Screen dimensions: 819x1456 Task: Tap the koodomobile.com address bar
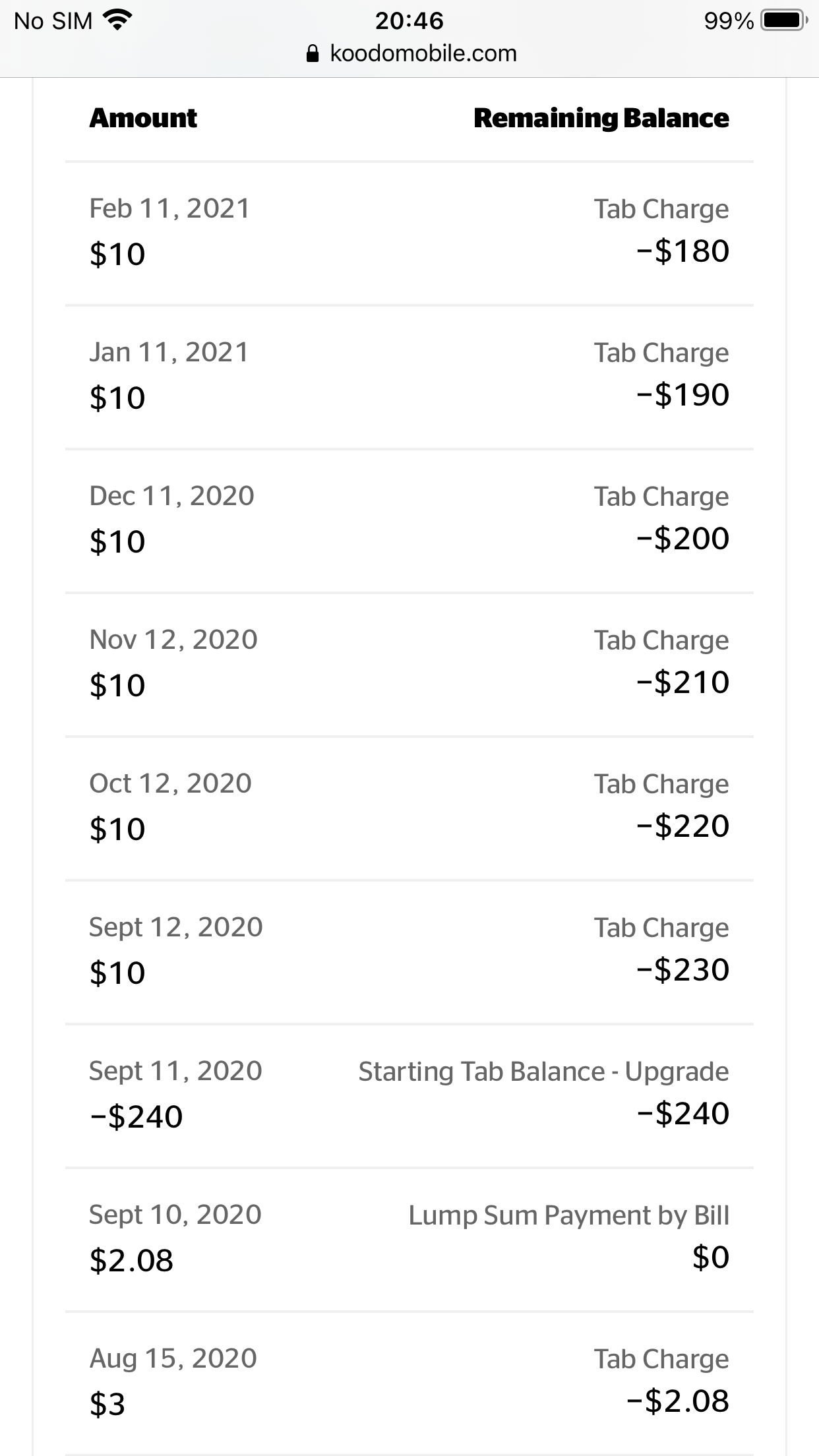click(411, 53)
